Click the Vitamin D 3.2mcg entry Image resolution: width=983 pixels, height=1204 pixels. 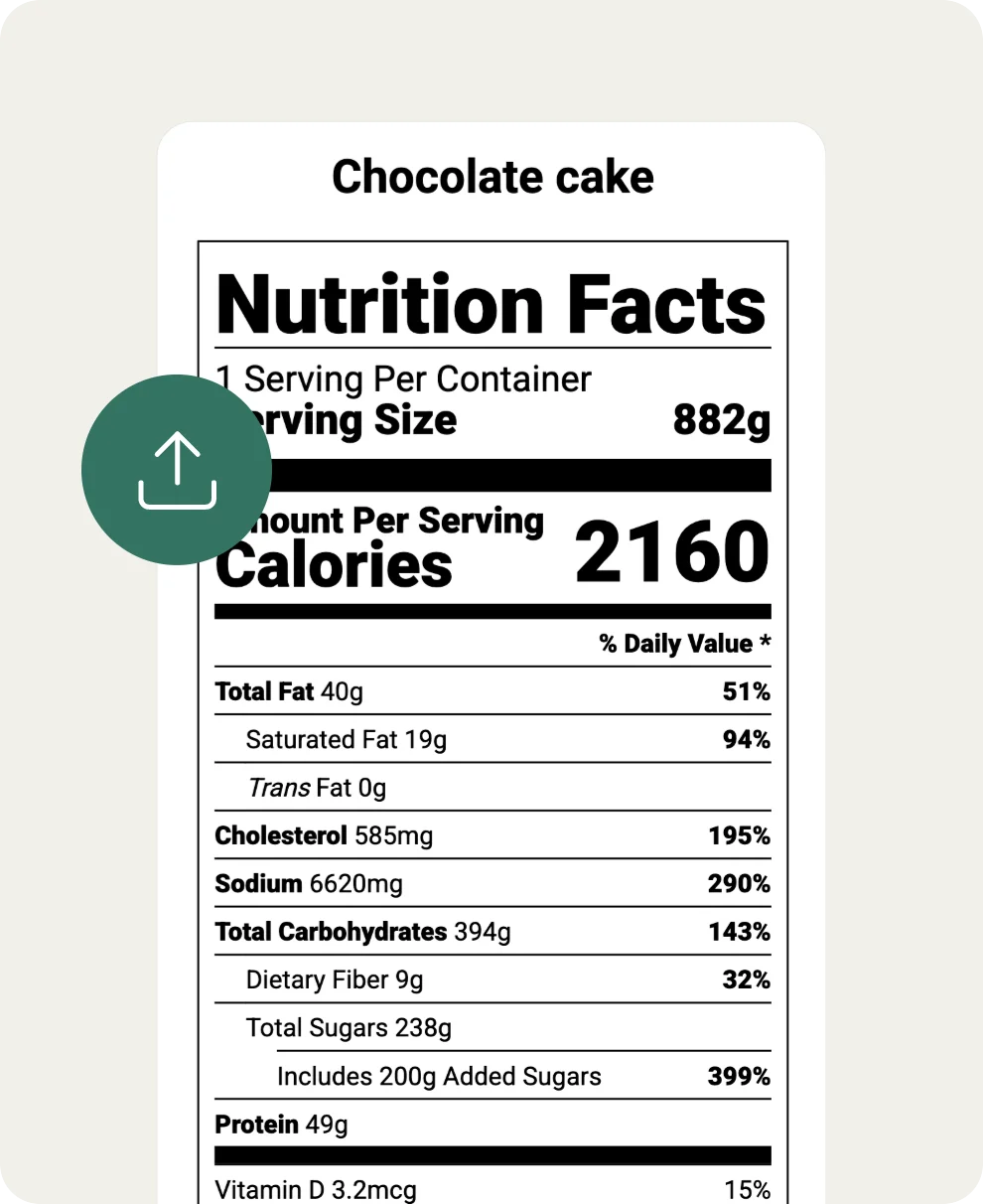[x=316, y=1188]
